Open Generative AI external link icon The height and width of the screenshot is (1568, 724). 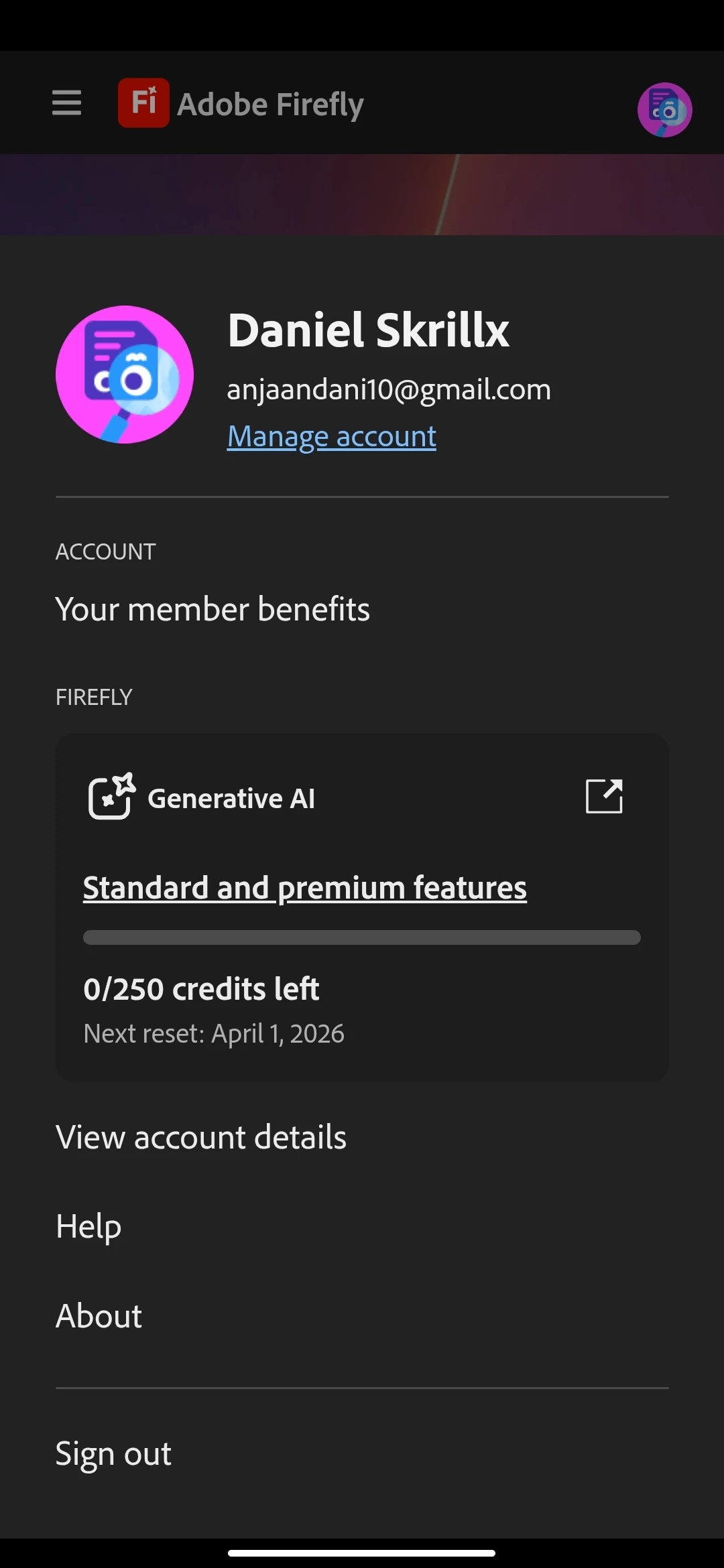(604, 797)
